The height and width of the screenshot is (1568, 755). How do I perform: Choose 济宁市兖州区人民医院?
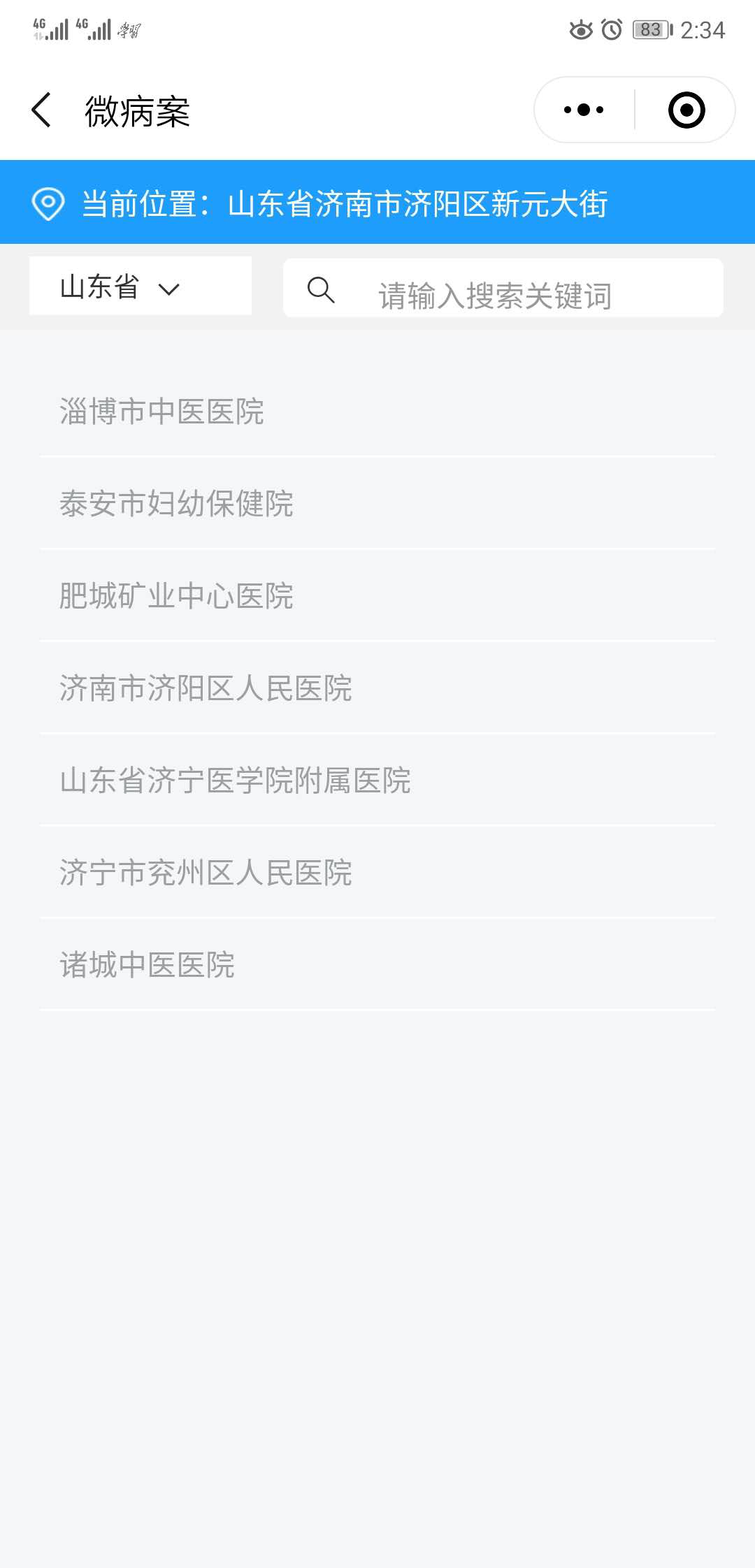point(206,873)
